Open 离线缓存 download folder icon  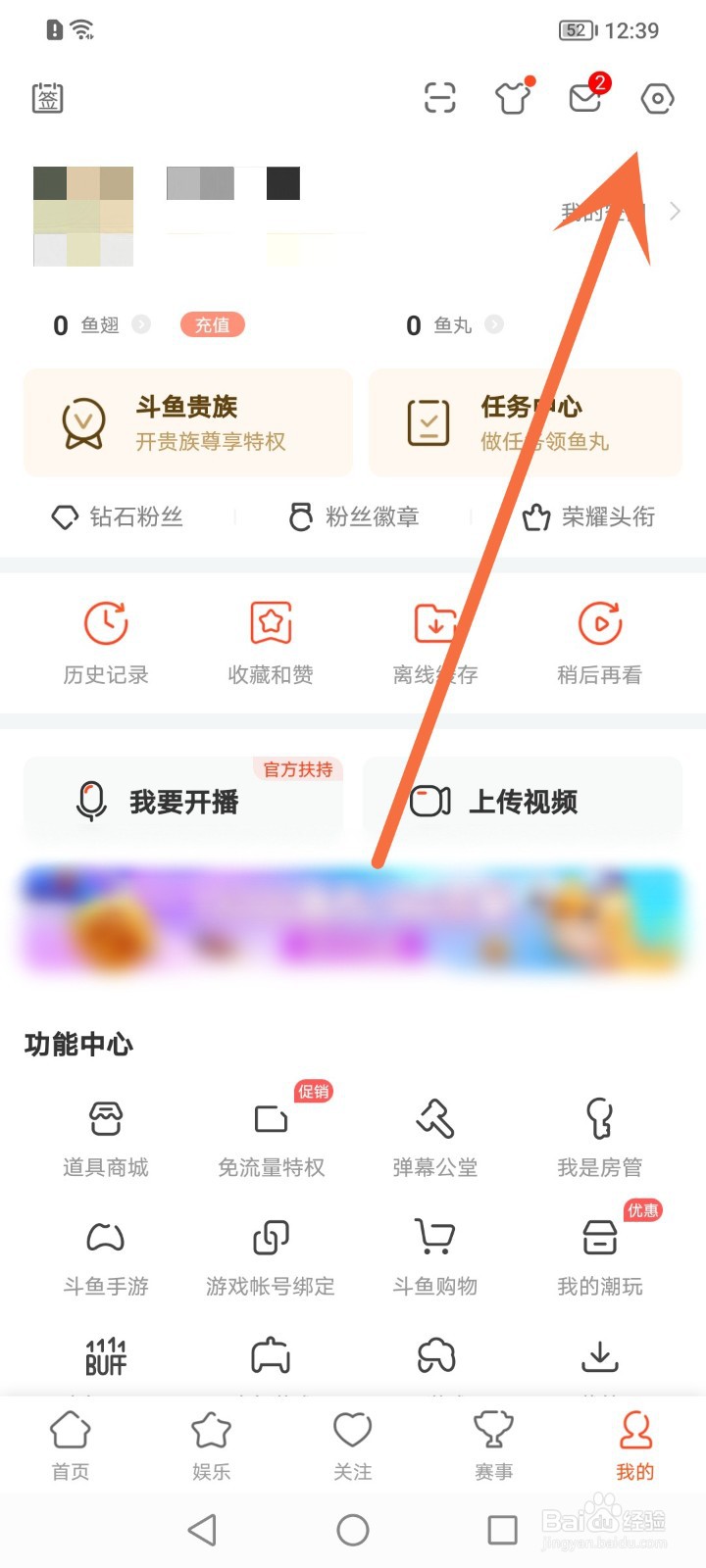pos(435,622)
